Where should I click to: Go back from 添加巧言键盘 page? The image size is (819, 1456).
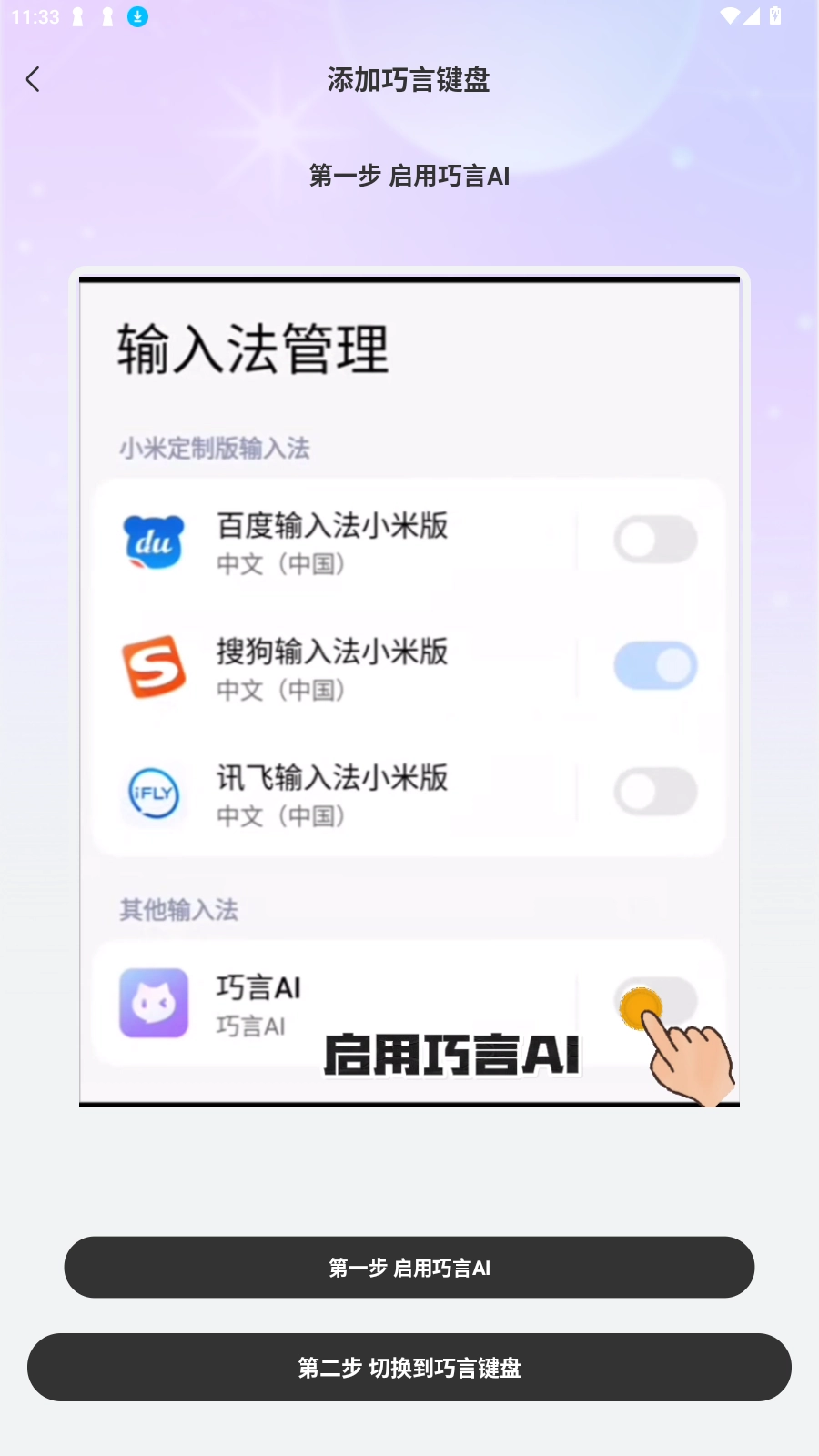click(x=34, y=80)
